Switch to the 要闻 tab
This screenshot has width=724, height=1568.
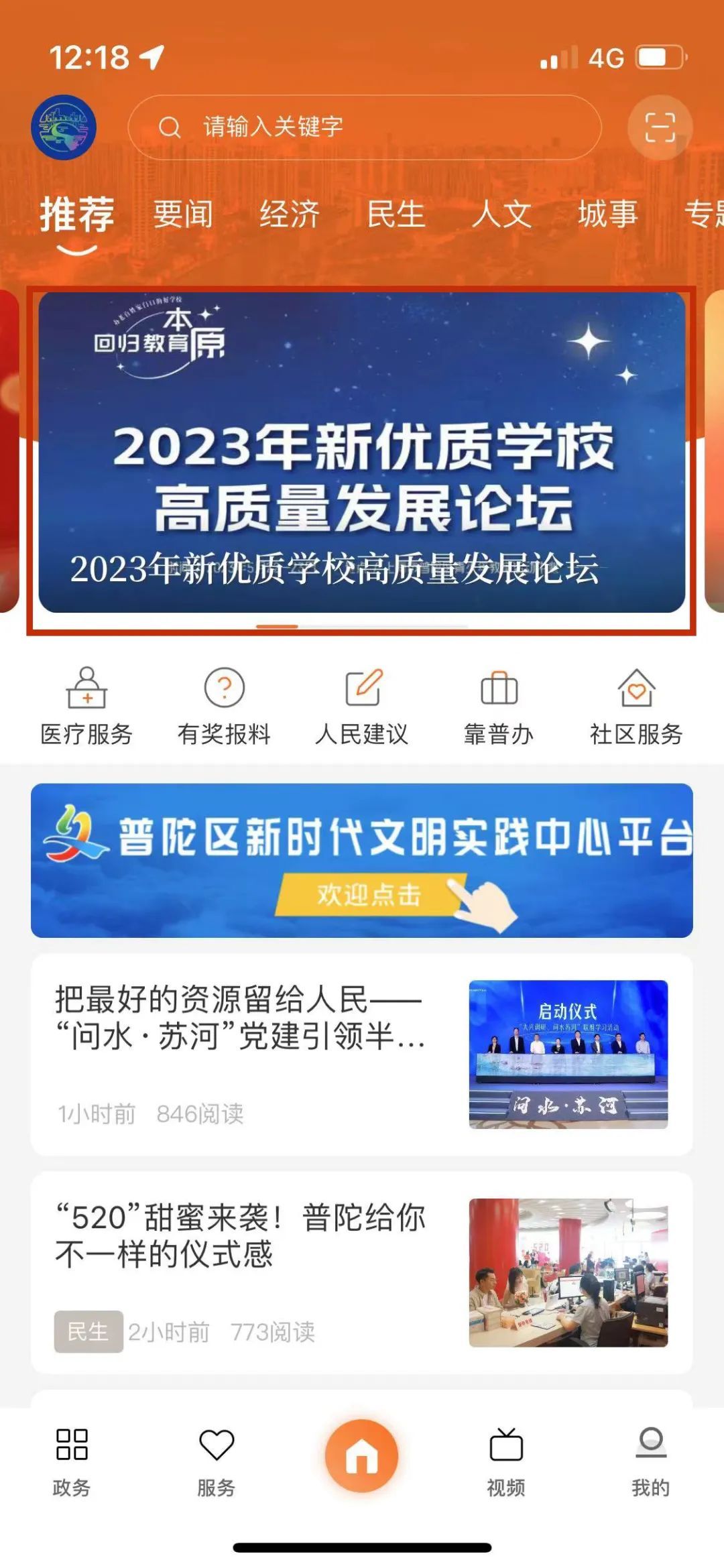pos(183,215)
